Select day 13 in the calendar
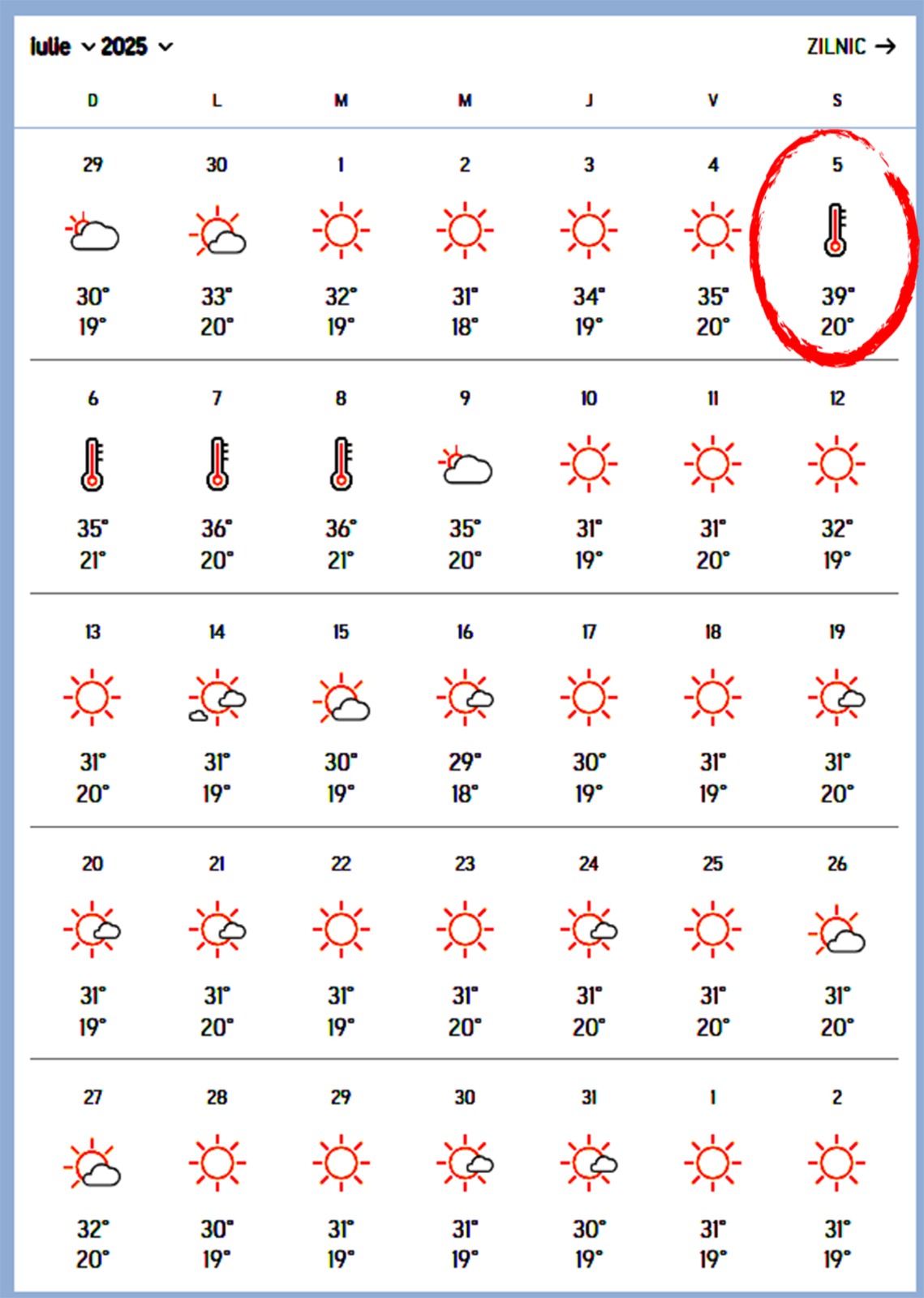This screenshot has height=1298, width=924. click(x=92, y=711)
